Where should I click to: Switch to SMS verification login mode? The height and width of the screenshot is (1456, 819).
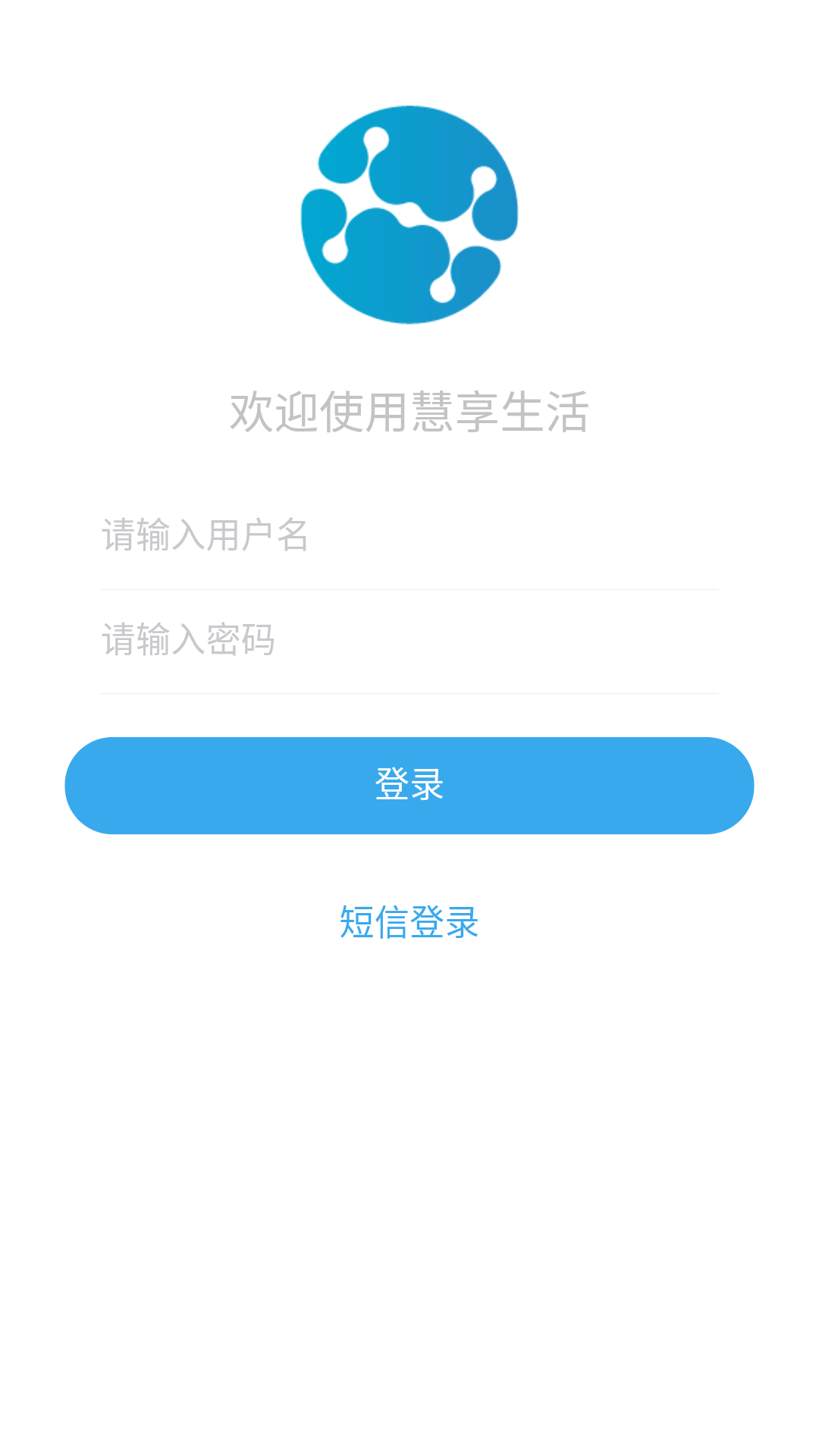[x=409, y=924]
